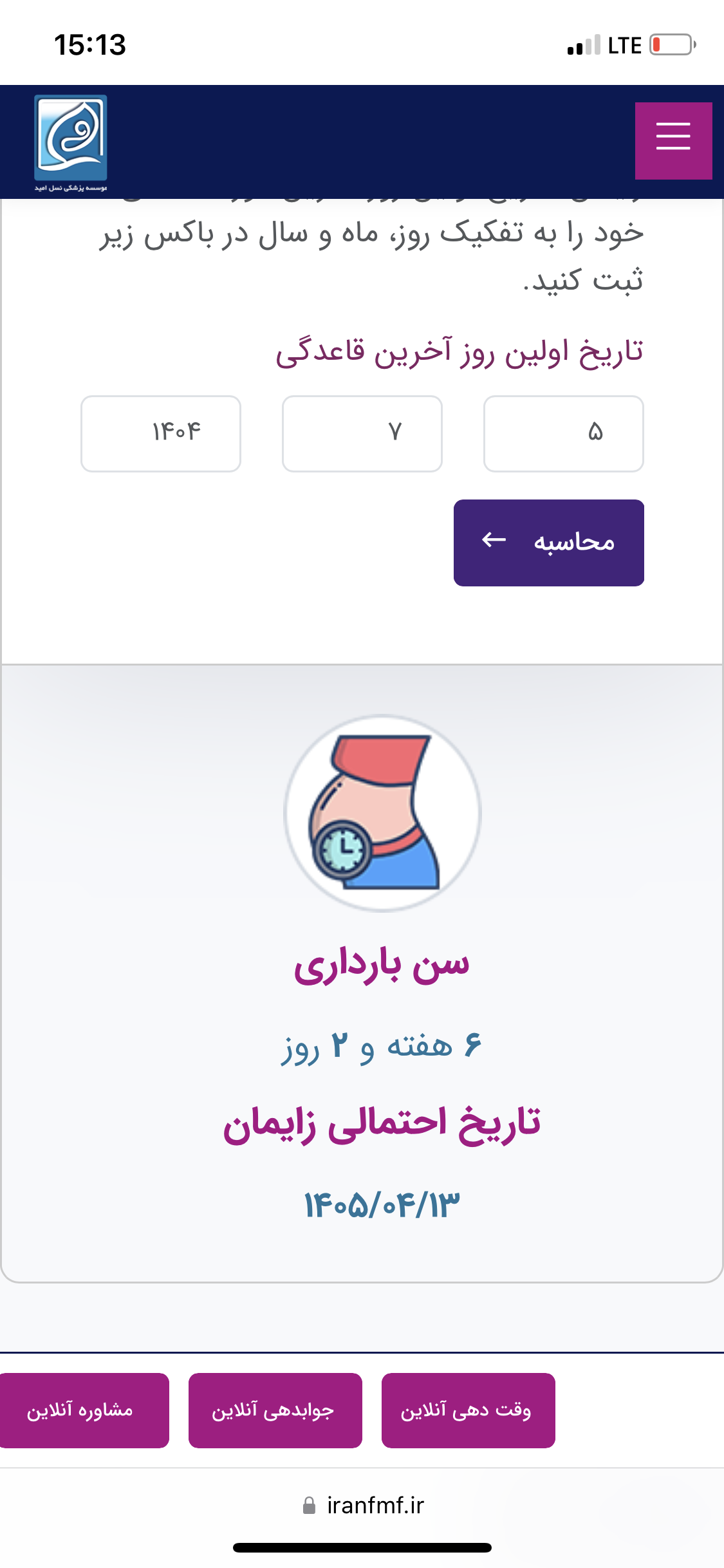
Task: Open وقت دهی آنلاین online appointment
Action: tap(468, 1410)
